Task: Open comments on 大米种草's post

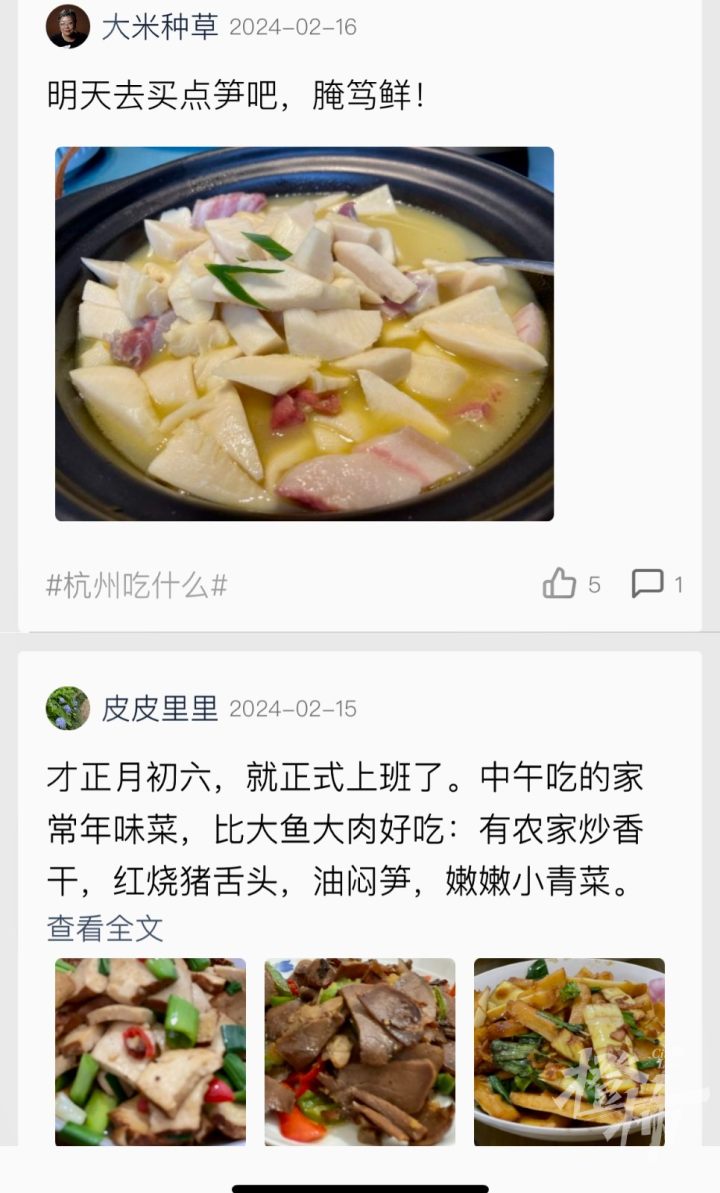Action: point(648,584)
